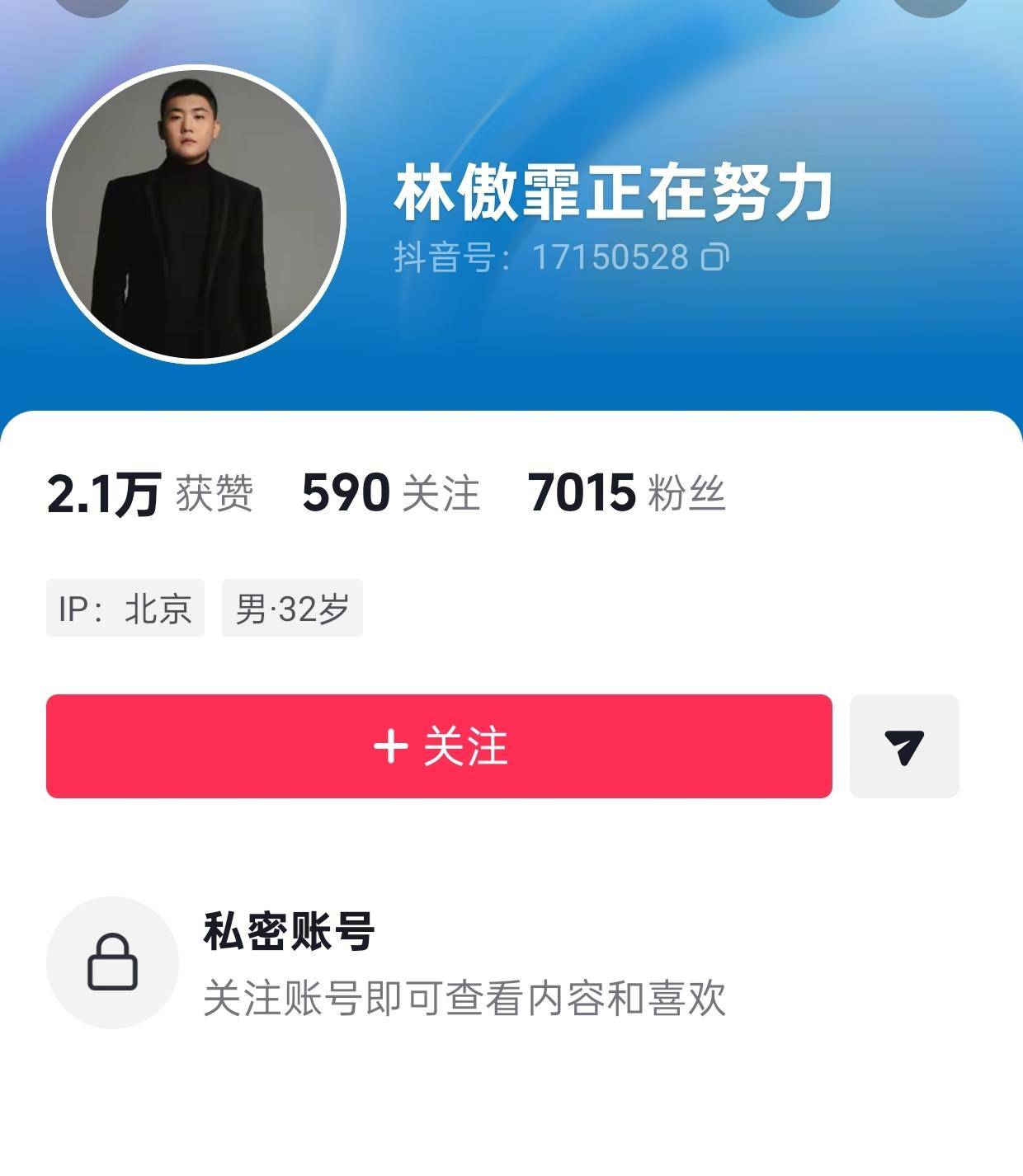The image size is (1023, 1176).
Task: Follow this account with the red 关注 button
Action: click(439, 746)
